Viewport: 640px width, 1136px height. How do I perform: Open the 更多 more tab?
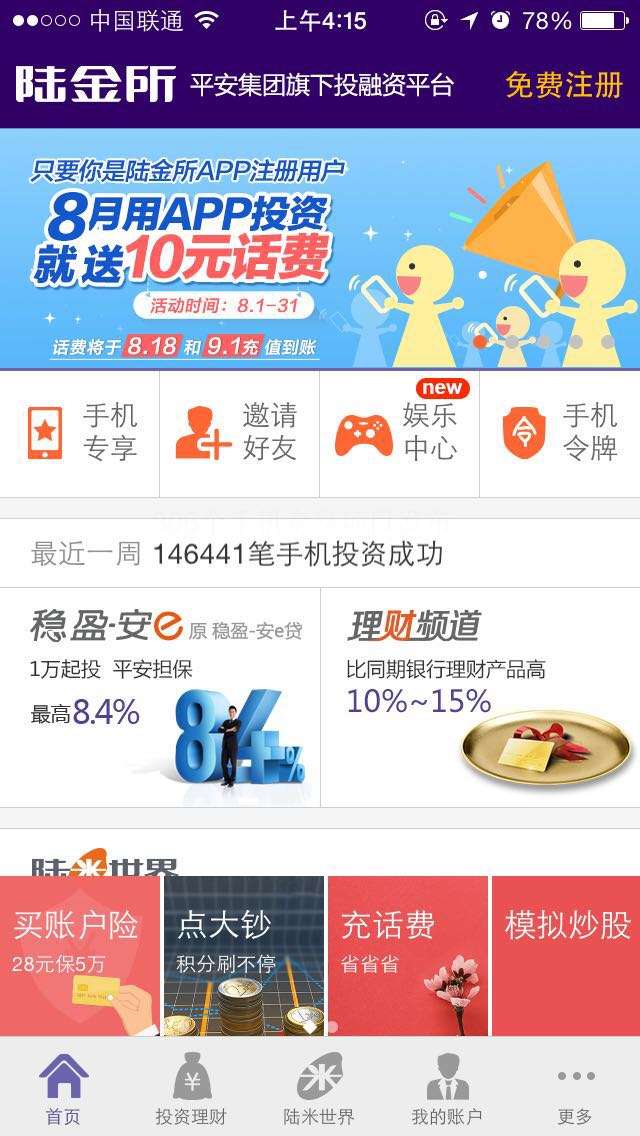(575, 1088)
